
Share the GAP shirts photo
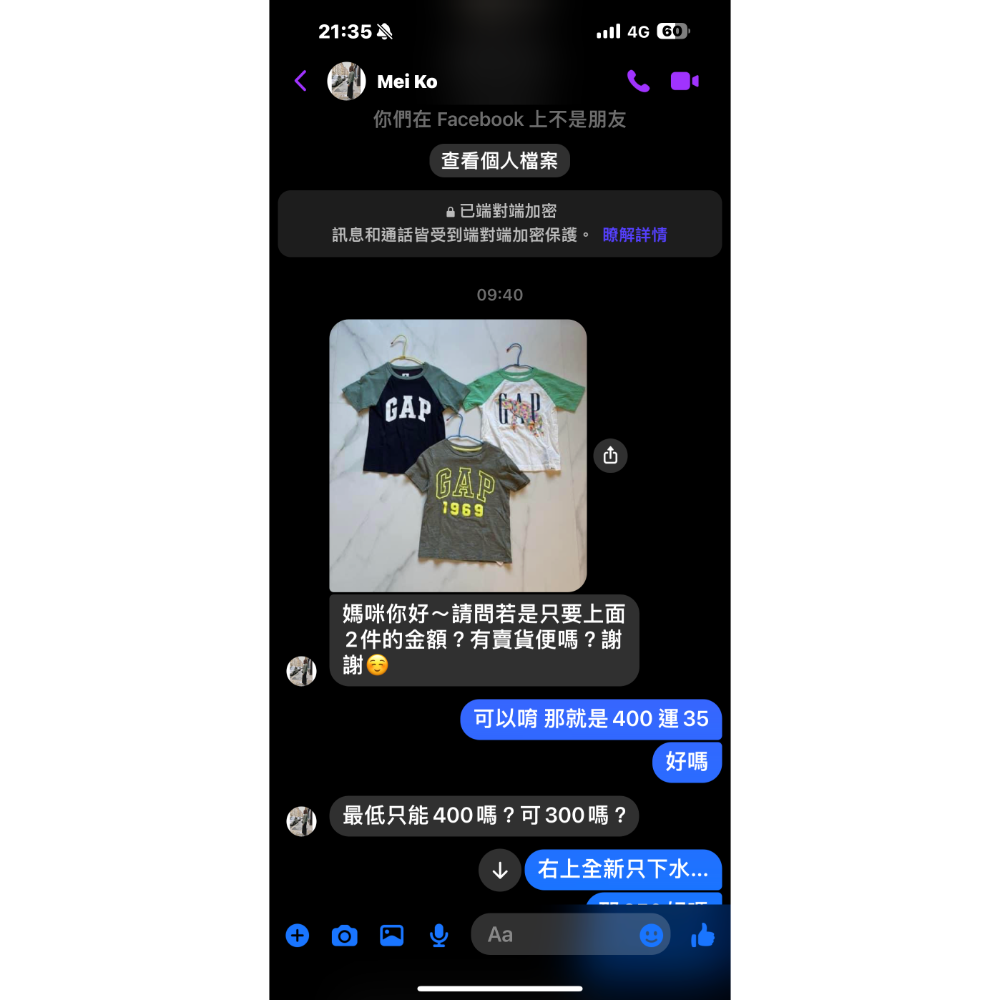pyautogui.click(x=611, y=456)
